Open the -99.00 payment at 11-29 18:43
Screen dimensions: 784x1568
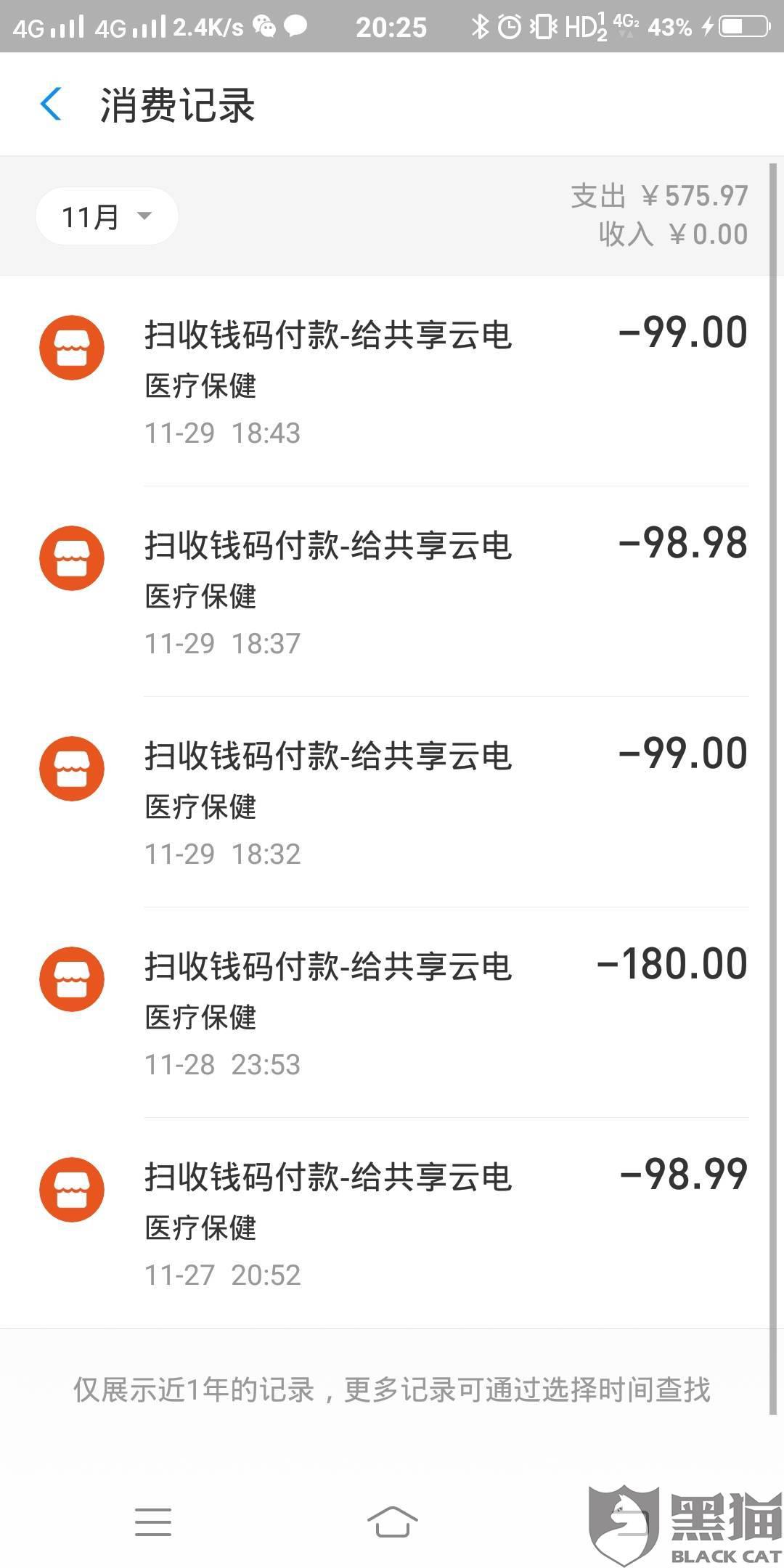point(392,381)
